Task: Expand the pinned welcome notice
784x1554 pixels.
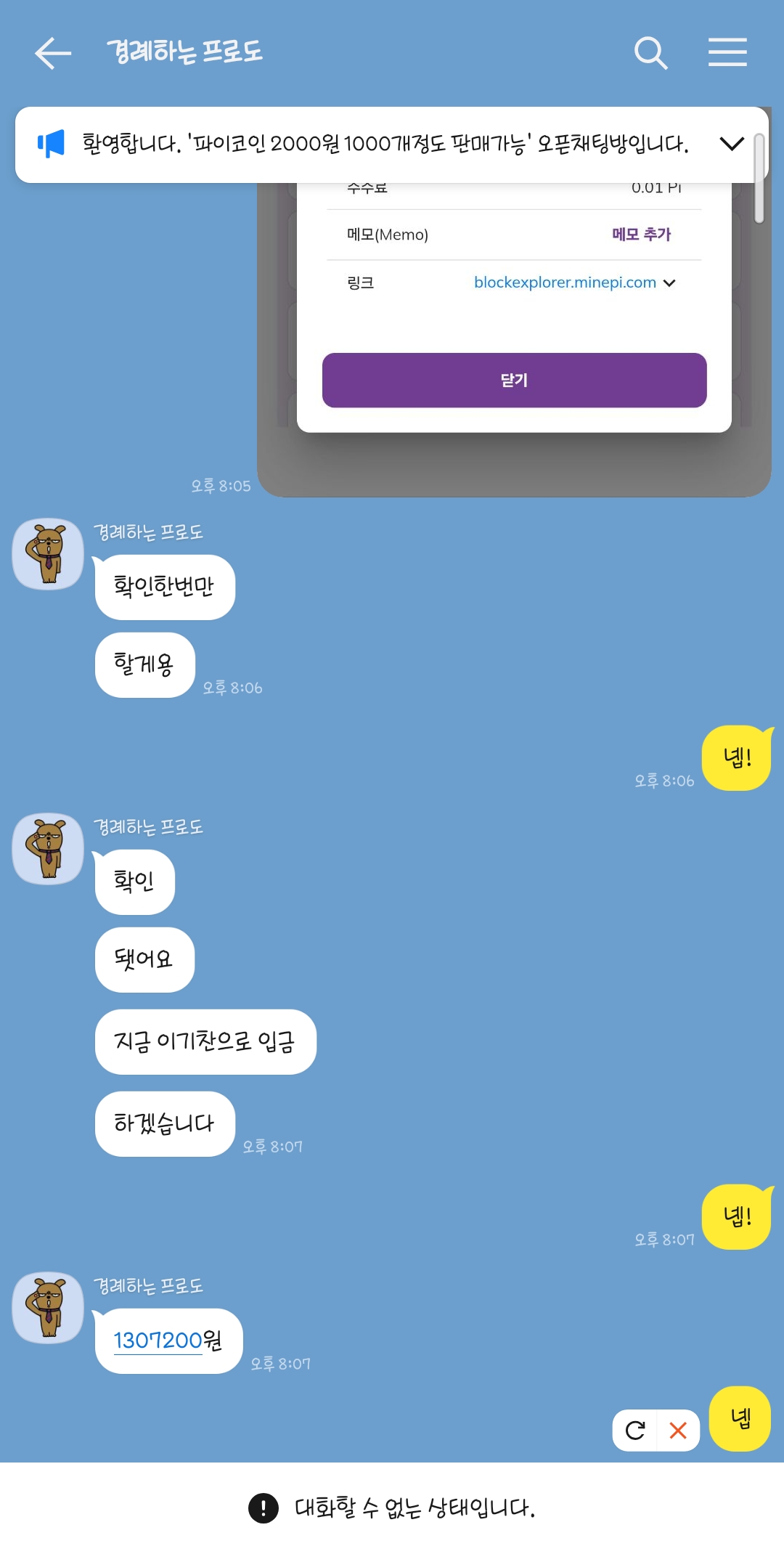Action: (732, 144)
